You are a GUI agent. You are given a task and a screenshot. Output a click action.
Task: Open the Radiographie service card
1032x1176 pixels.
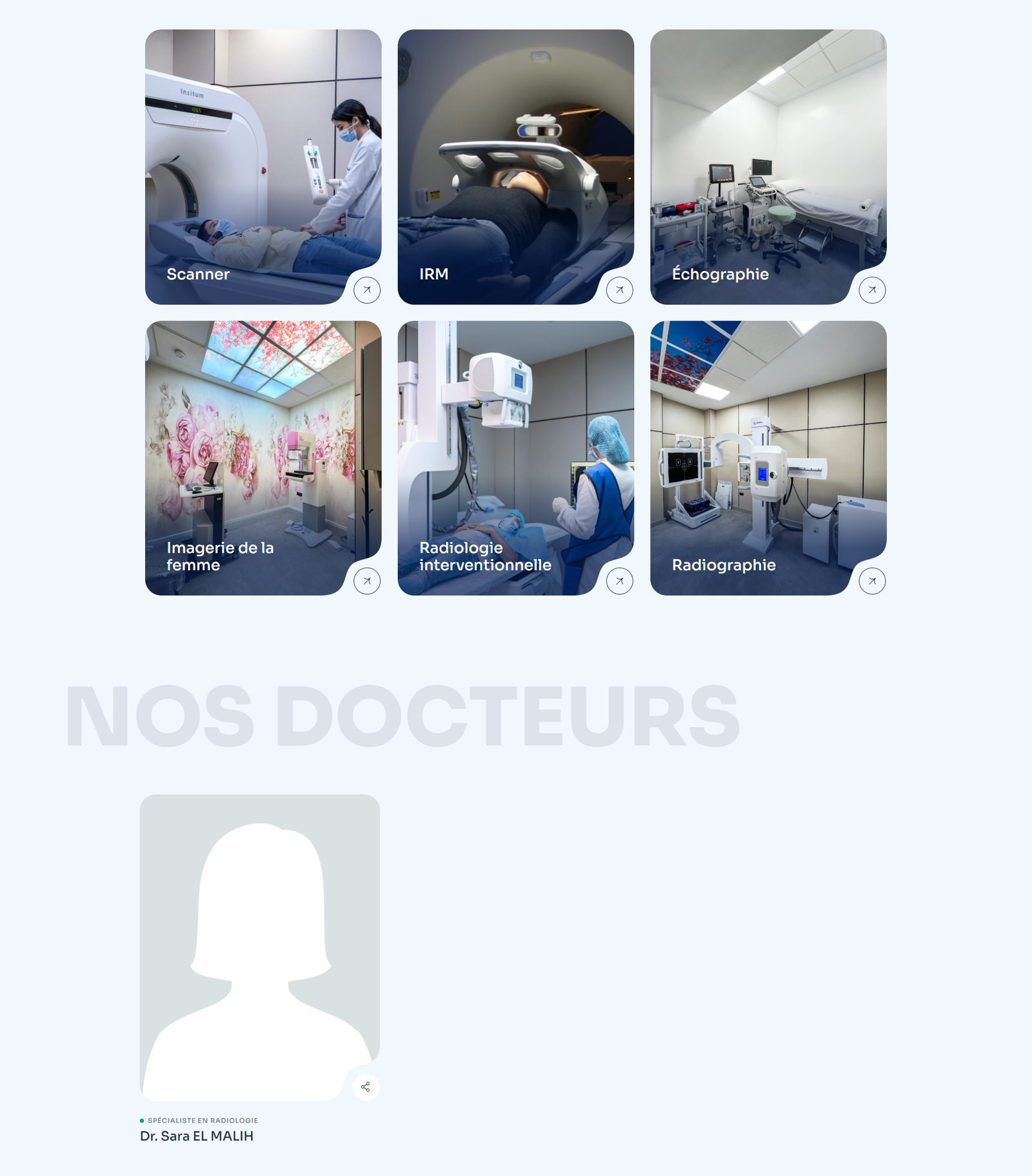(768, 452)
